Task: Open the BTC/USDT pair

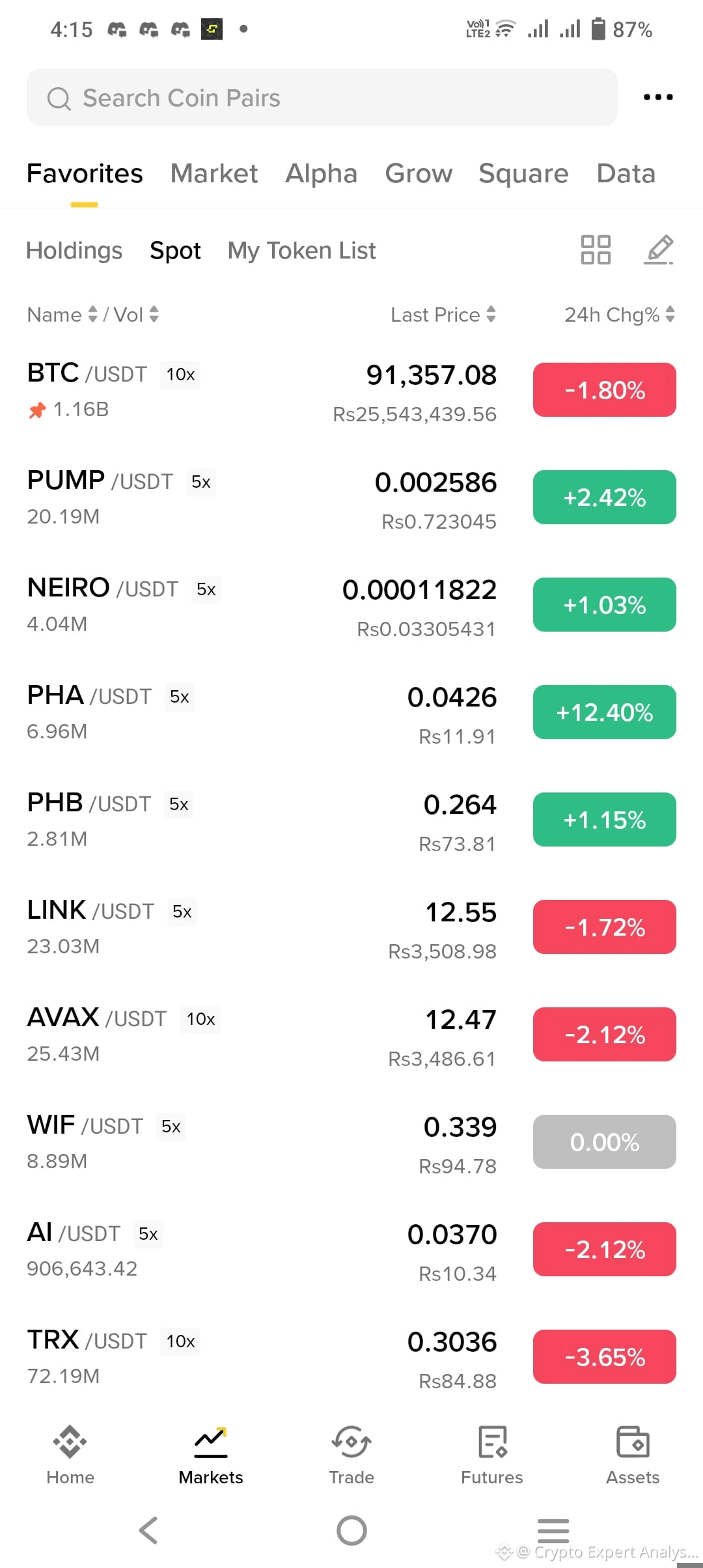Action: [351, 391]
